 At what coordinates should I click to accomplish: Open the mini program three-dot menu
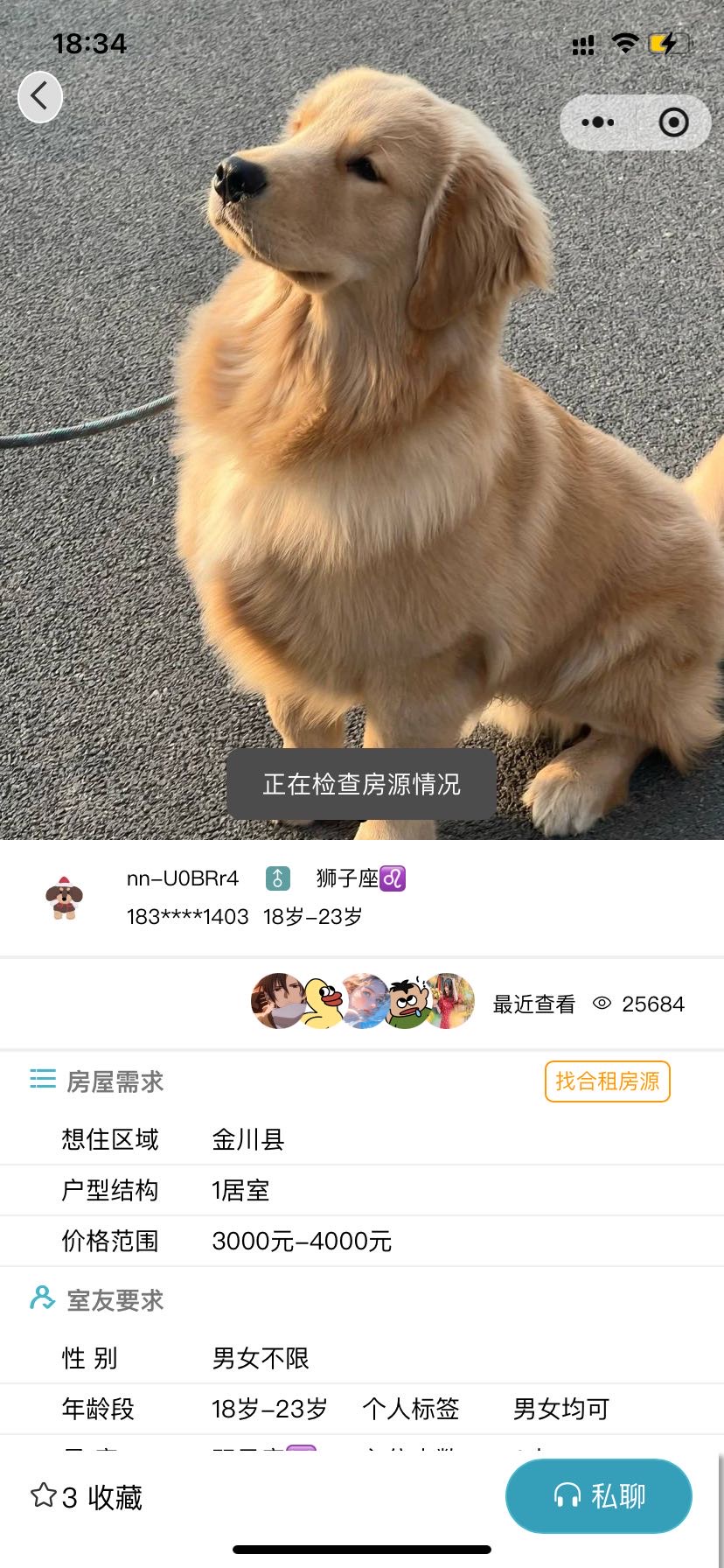point(598,122)
